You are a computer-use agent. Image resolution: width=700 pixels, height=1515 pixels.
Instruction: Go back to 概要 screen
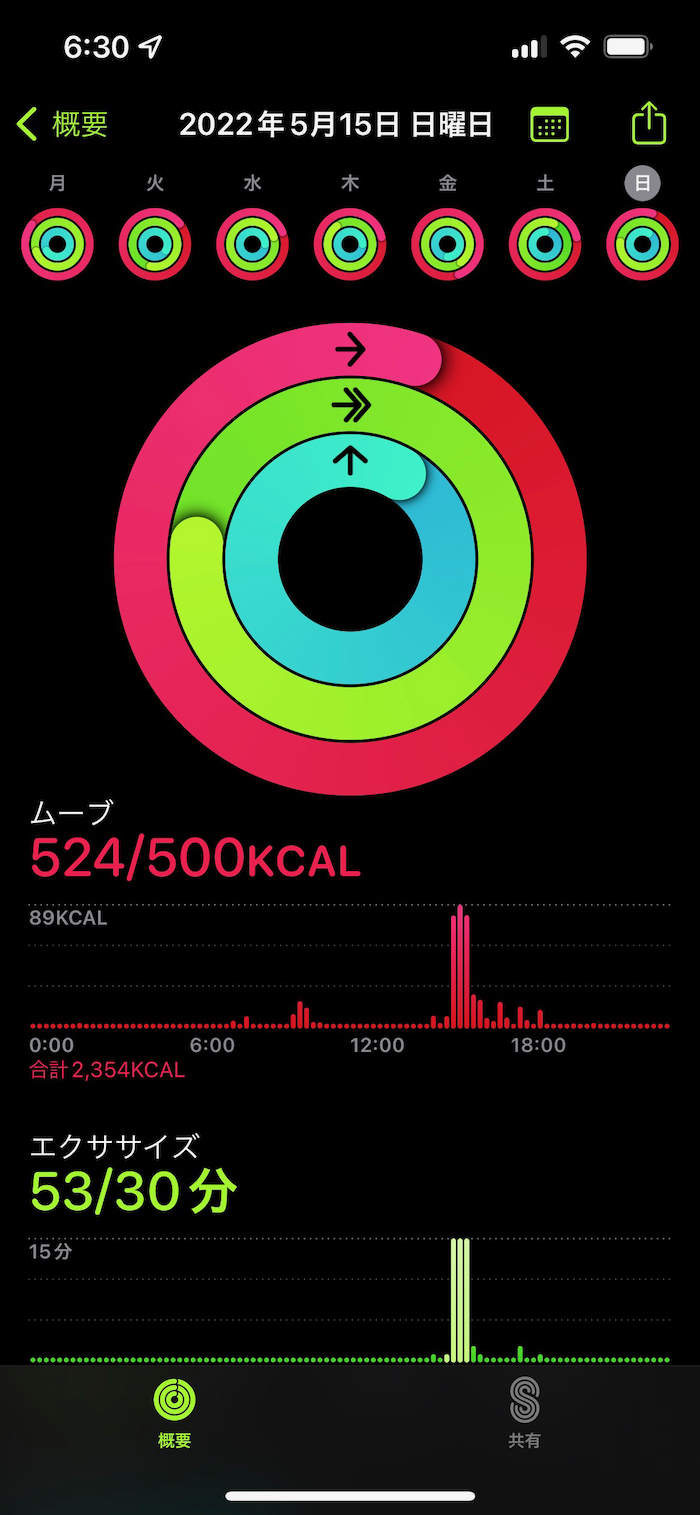point(62,125)
